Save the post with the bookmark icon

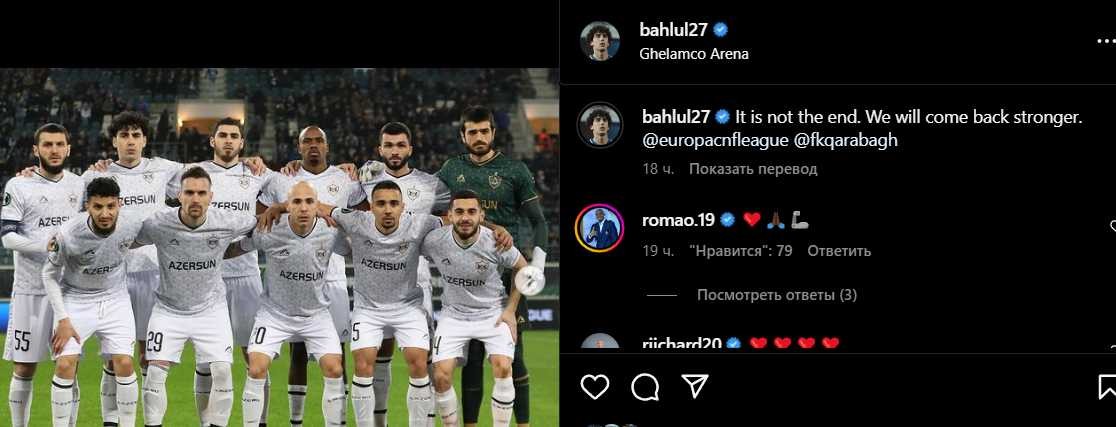(1106, 386)
